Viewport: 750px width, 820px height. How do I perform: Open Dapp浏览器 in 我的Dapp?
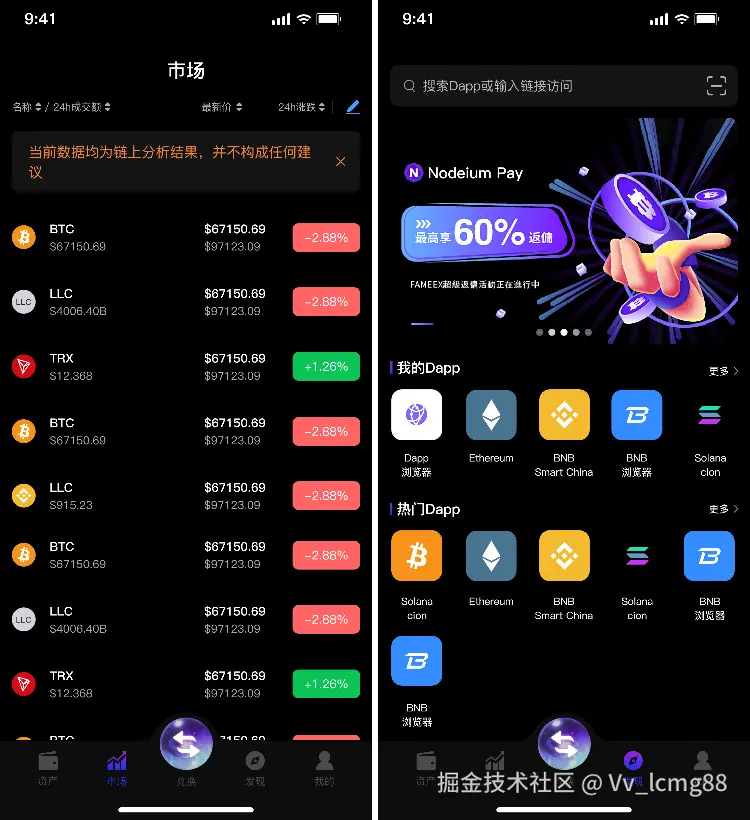pyautogui.click(x=416, y=415)
